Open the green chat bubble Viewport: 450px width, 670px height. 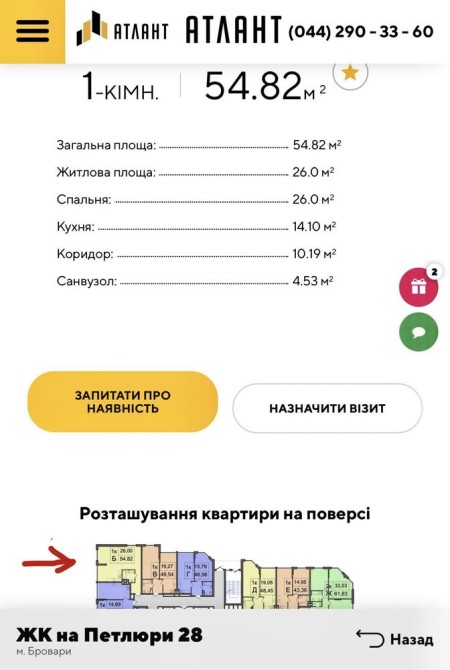tap(419, 332)
